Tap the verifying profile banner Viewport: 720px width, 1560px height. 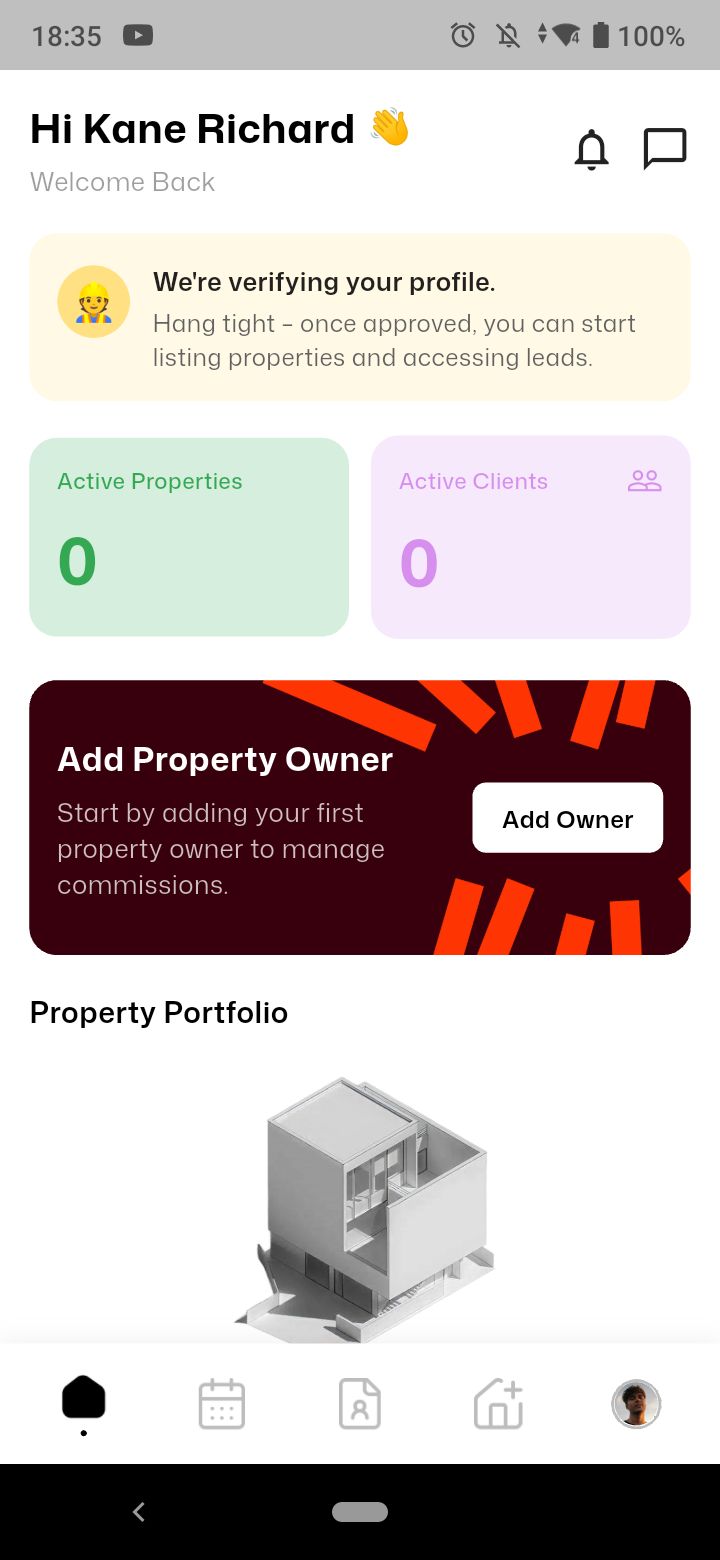pyautogui.click(x=360, y=316)
